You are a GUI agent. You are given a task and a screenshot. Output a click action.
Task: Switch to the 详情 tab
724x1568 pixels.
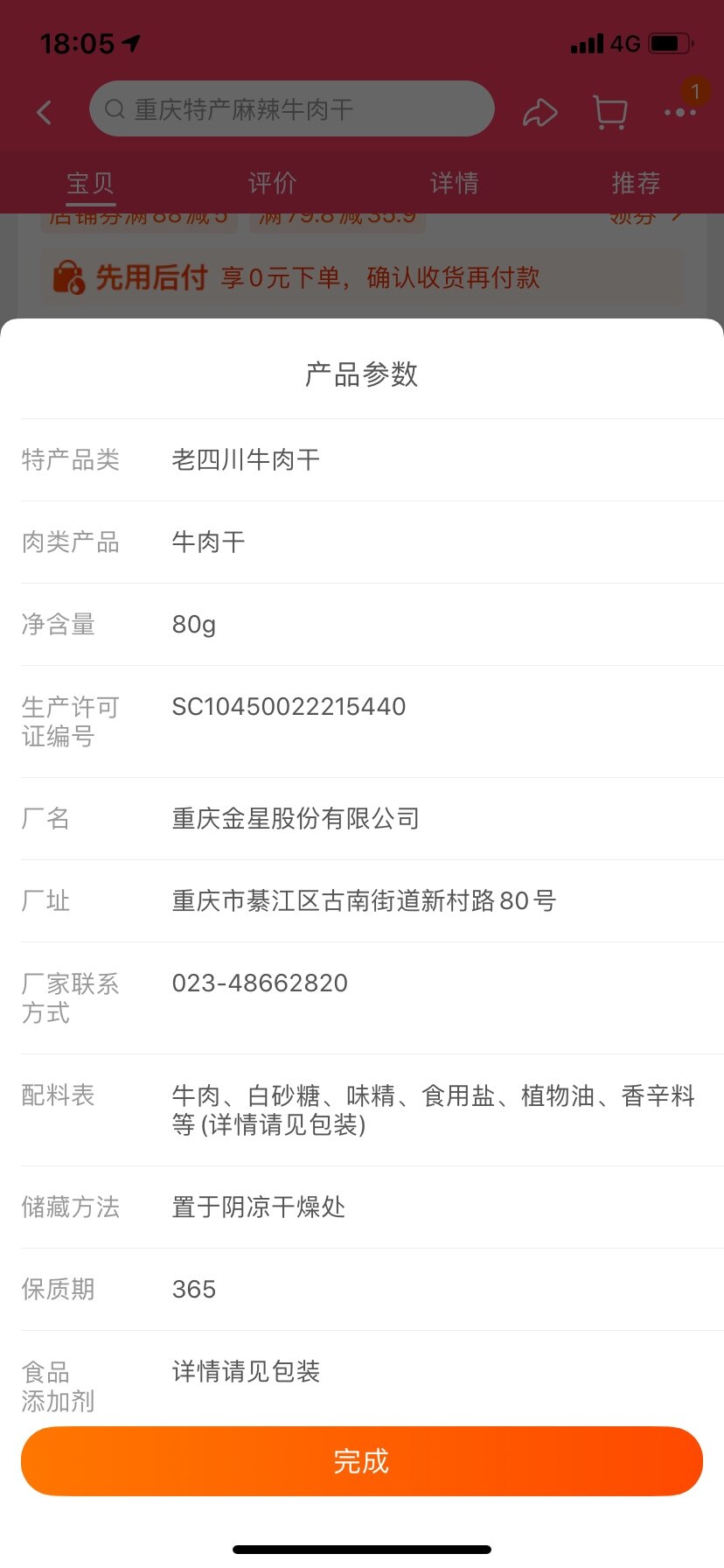(454, 183)
